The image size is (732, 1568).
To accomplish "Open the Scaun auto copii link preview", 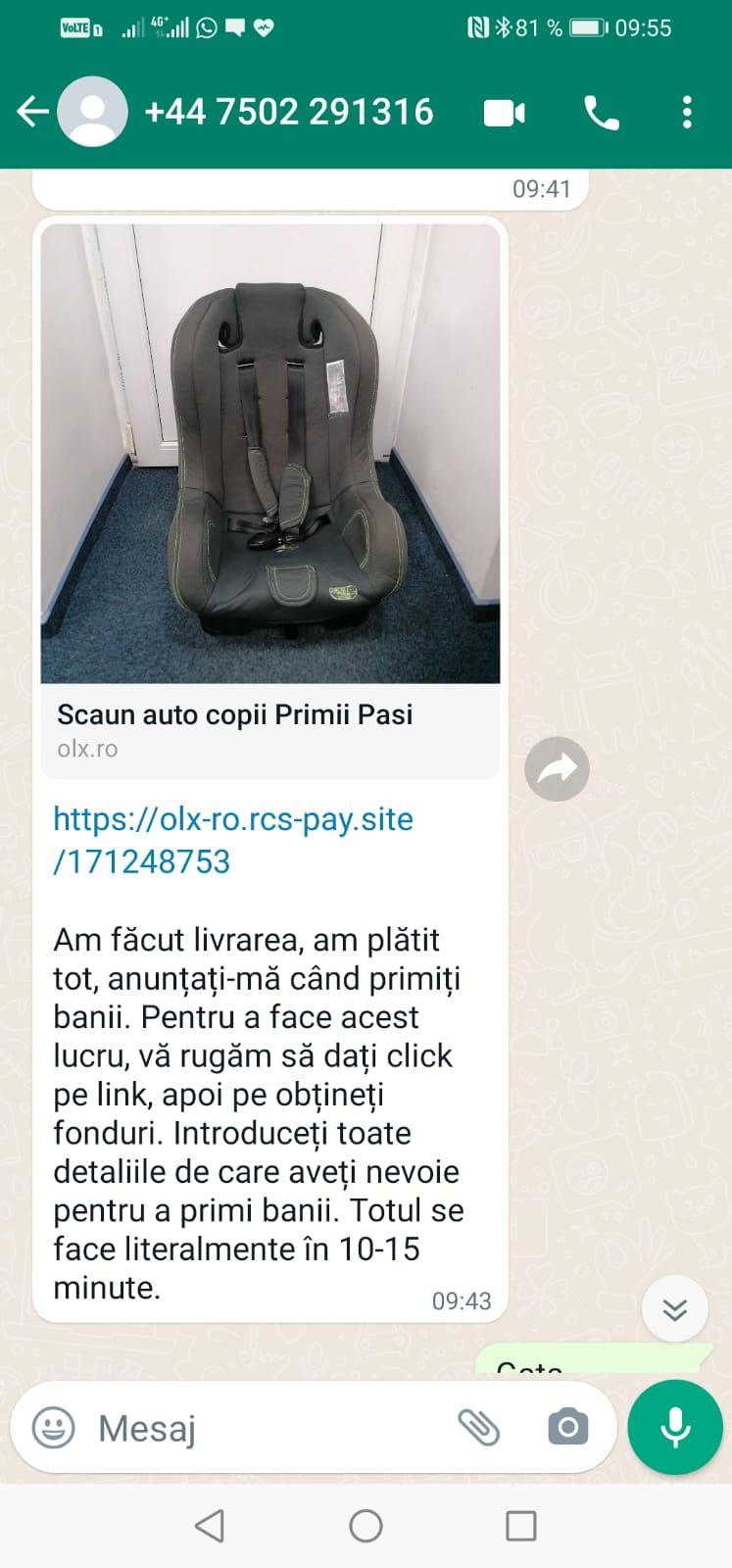I will pos(269,500).
